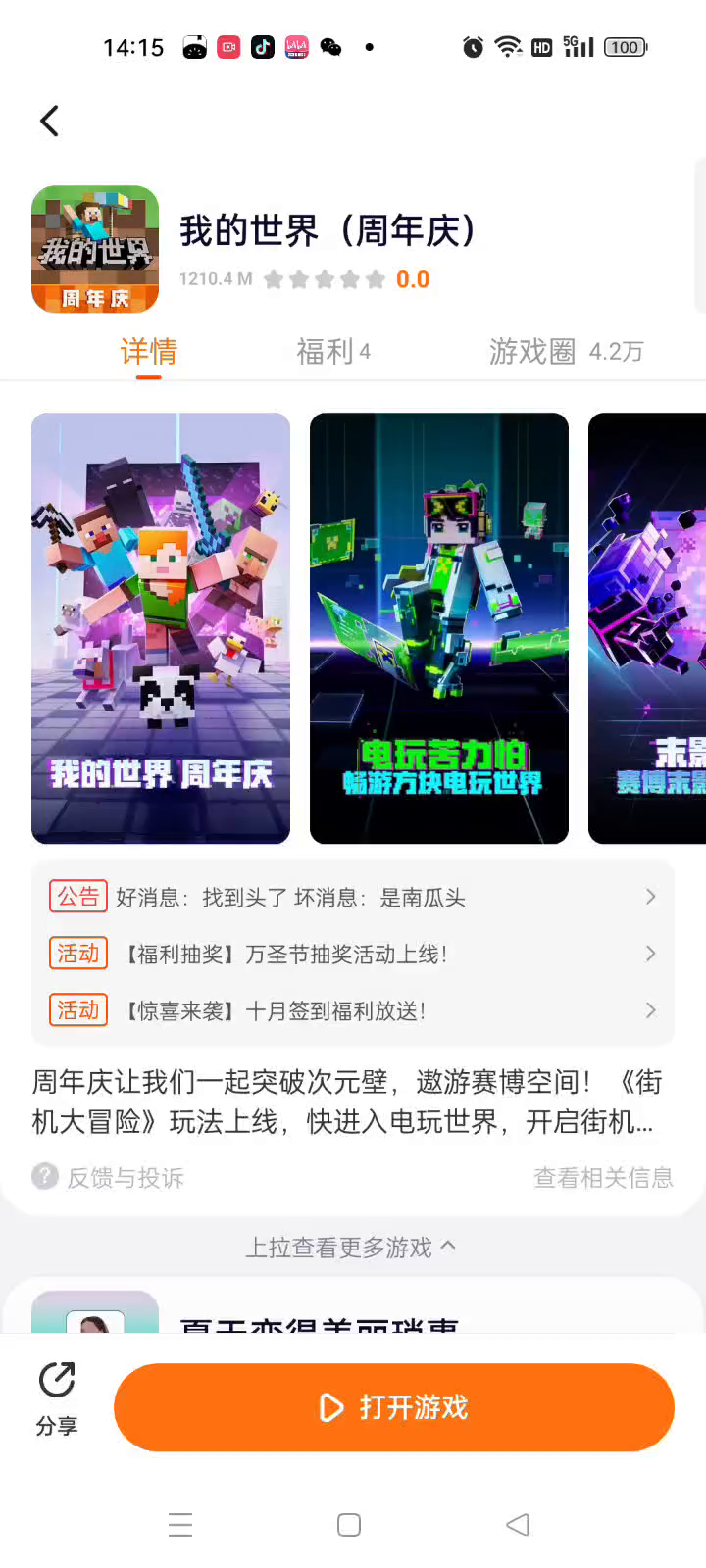The width and height of the screenshot is (706, 1568).
Task: Launch the game with 打开游戏
Action: [394, 1407]
